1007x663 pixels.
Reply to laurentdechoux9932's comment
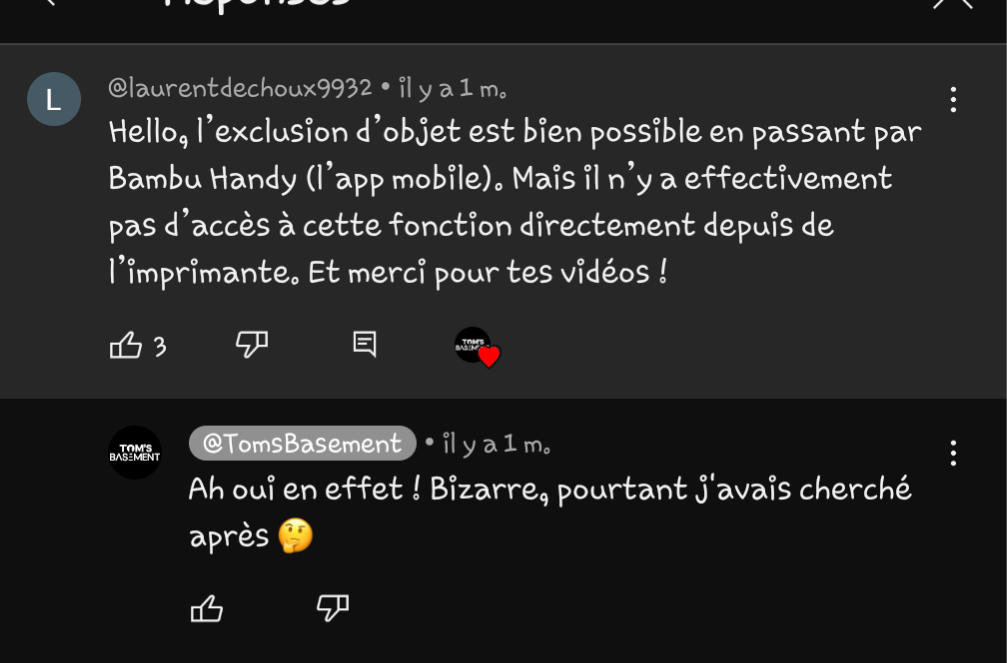pyautogui.click(x=365, y=345)
